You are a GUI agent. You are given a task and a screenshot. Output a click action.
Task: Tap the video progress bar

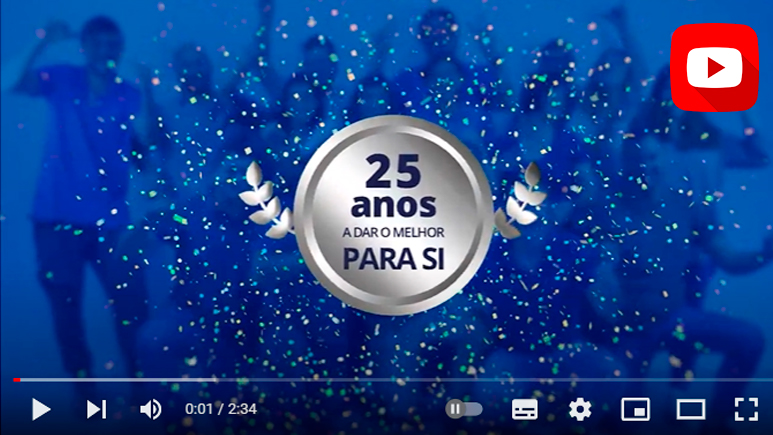386,380
